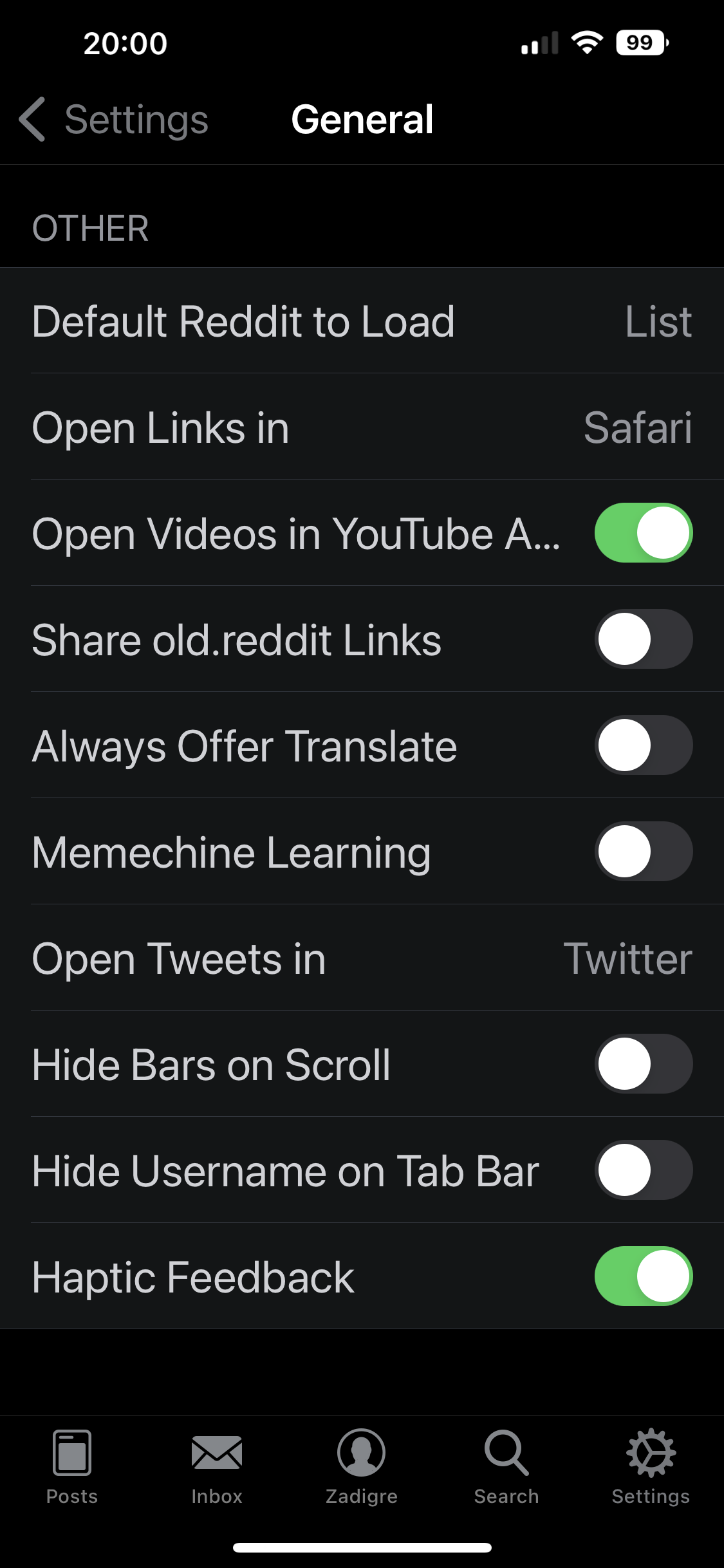
Task: Toggle Hide Bars on Scroll
Action: 643,1064
